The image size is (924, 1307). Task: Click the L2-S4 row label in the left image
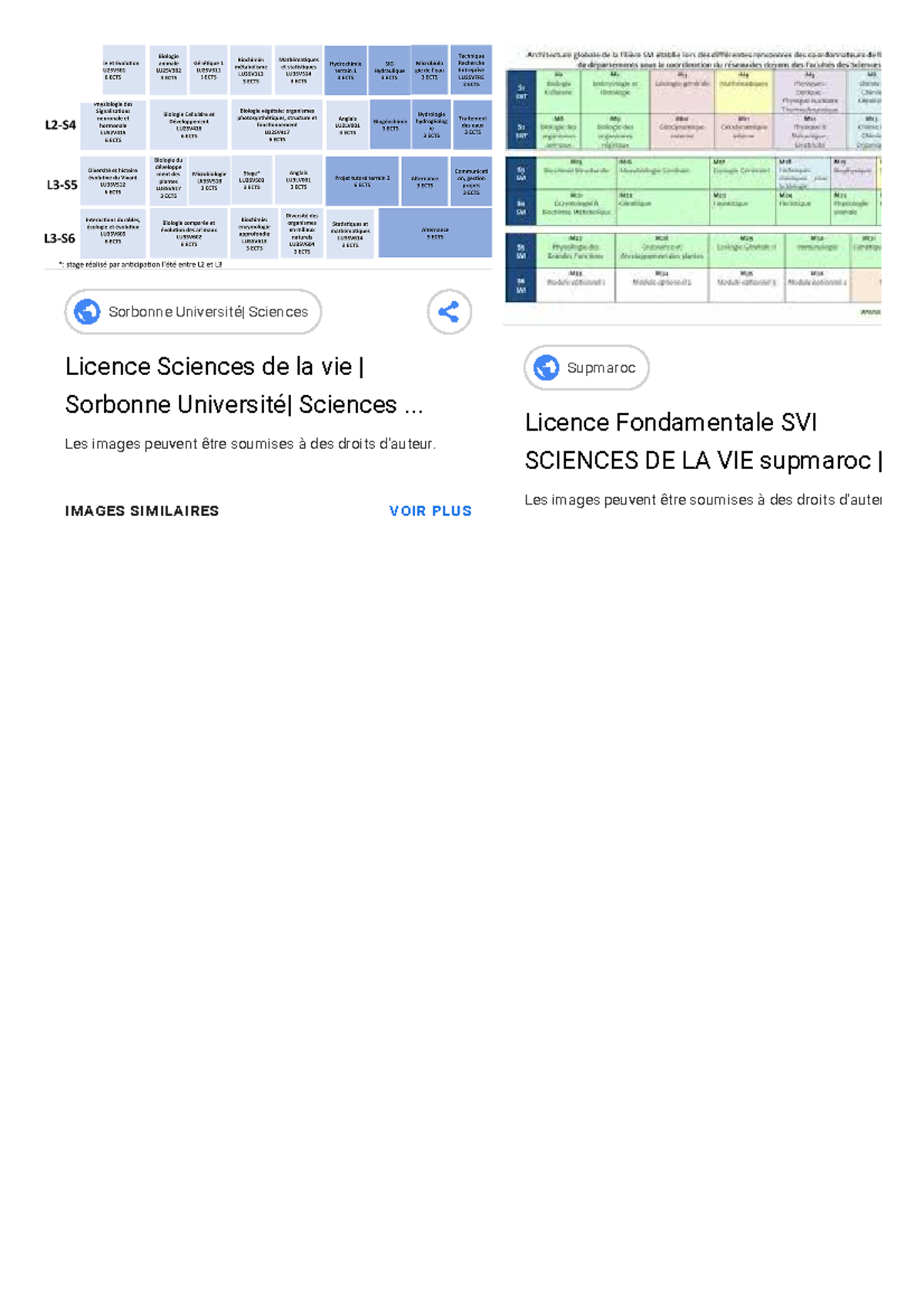[61, 123]
